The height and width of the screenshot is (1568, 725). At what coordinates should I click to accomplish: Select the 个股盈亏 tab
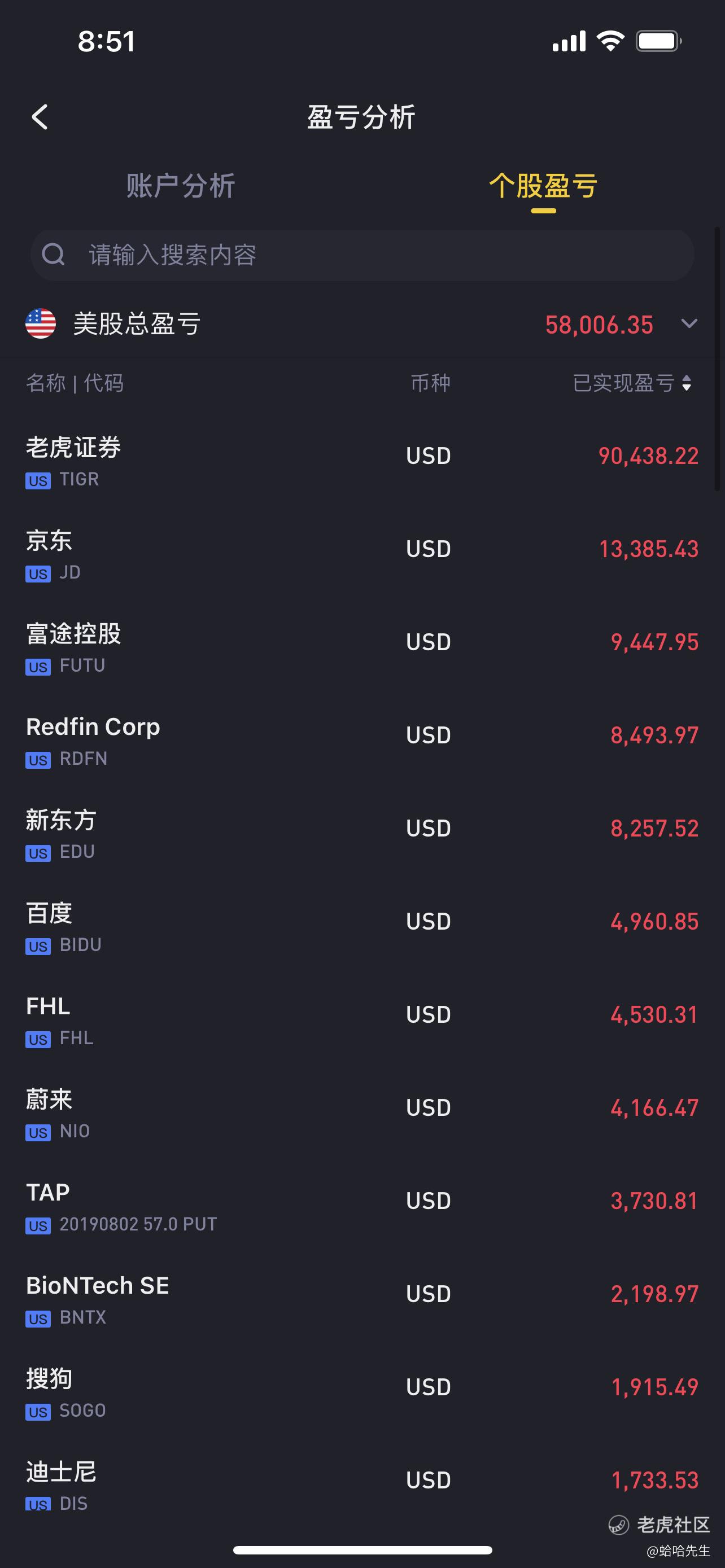pos(543,186)
